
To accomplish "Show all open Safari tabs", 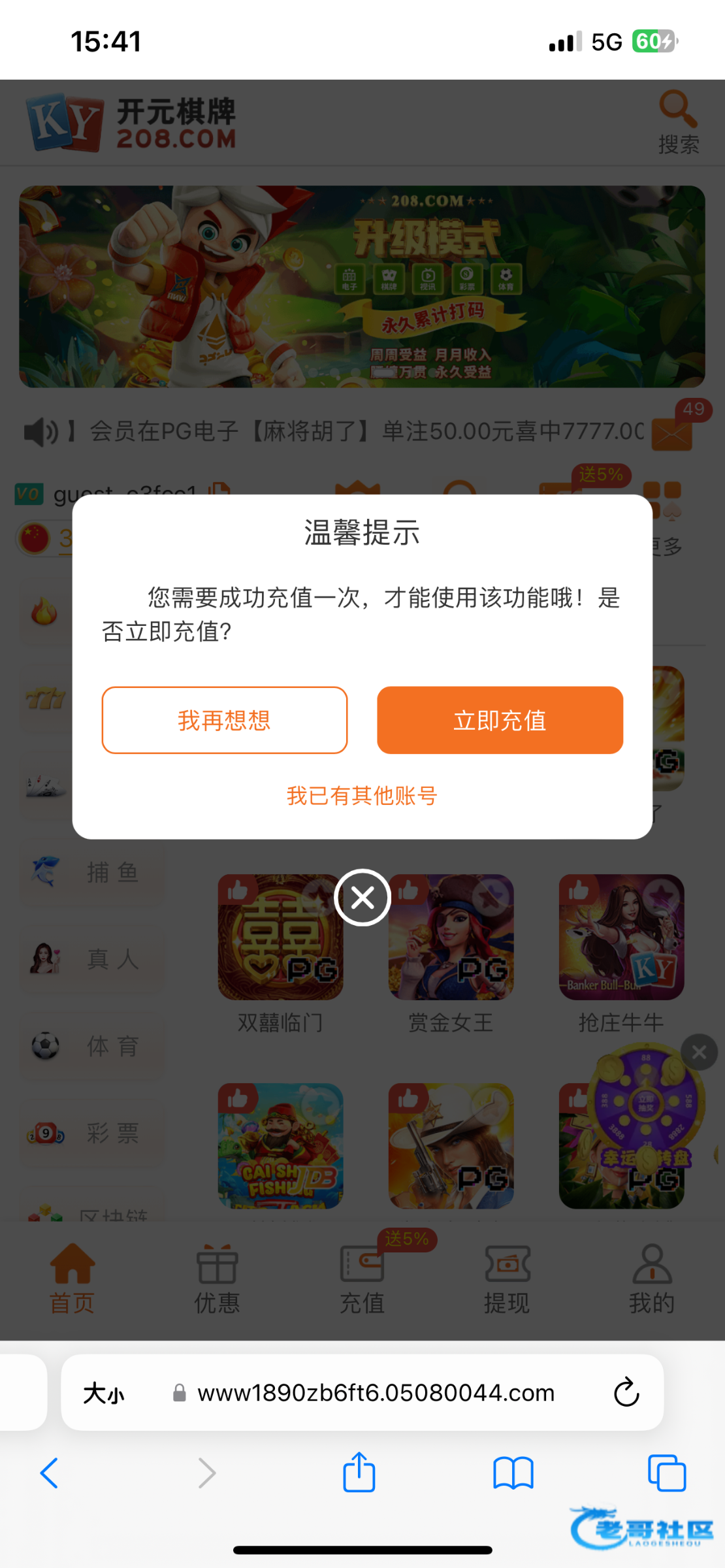I will coord(666,1473).
